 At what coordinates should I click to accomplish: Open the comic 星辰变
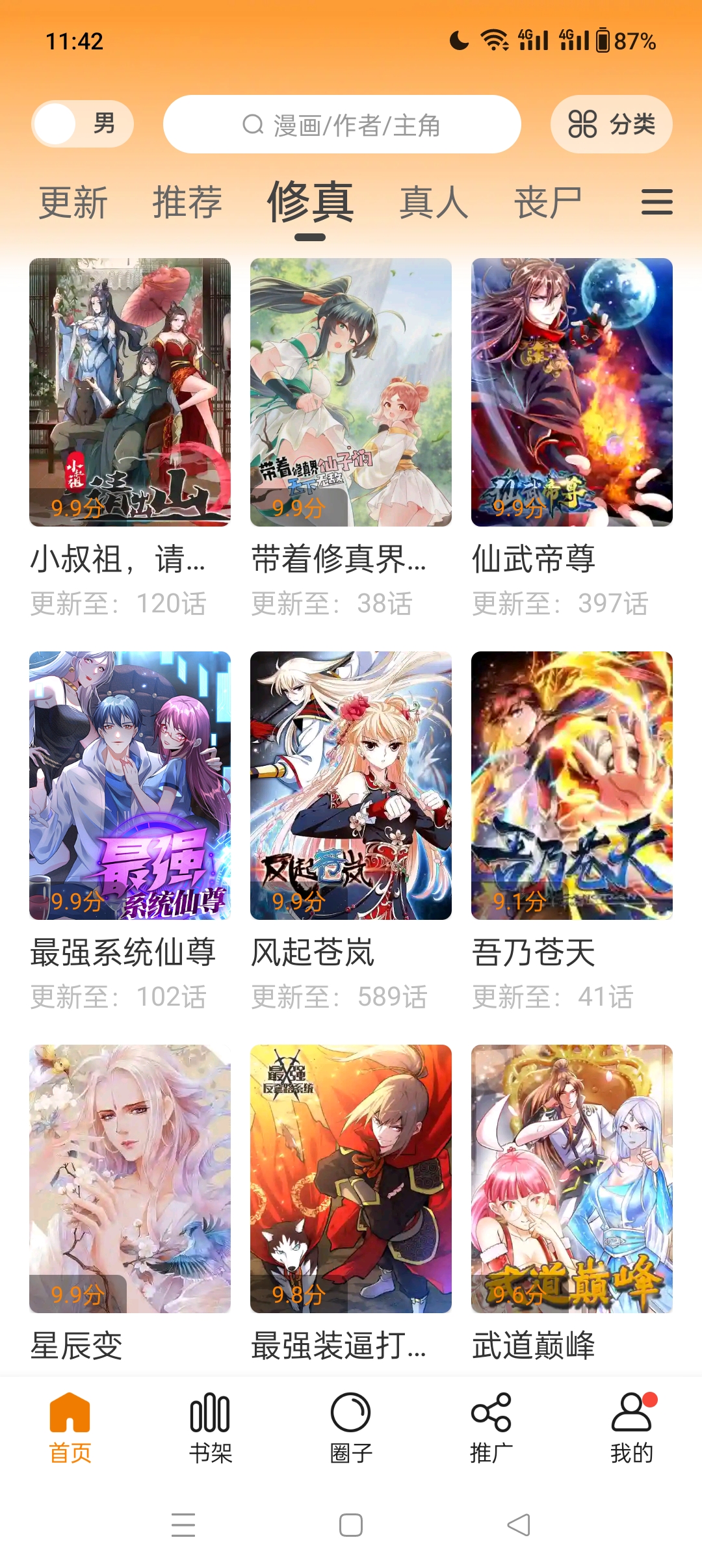(130, 1178)
